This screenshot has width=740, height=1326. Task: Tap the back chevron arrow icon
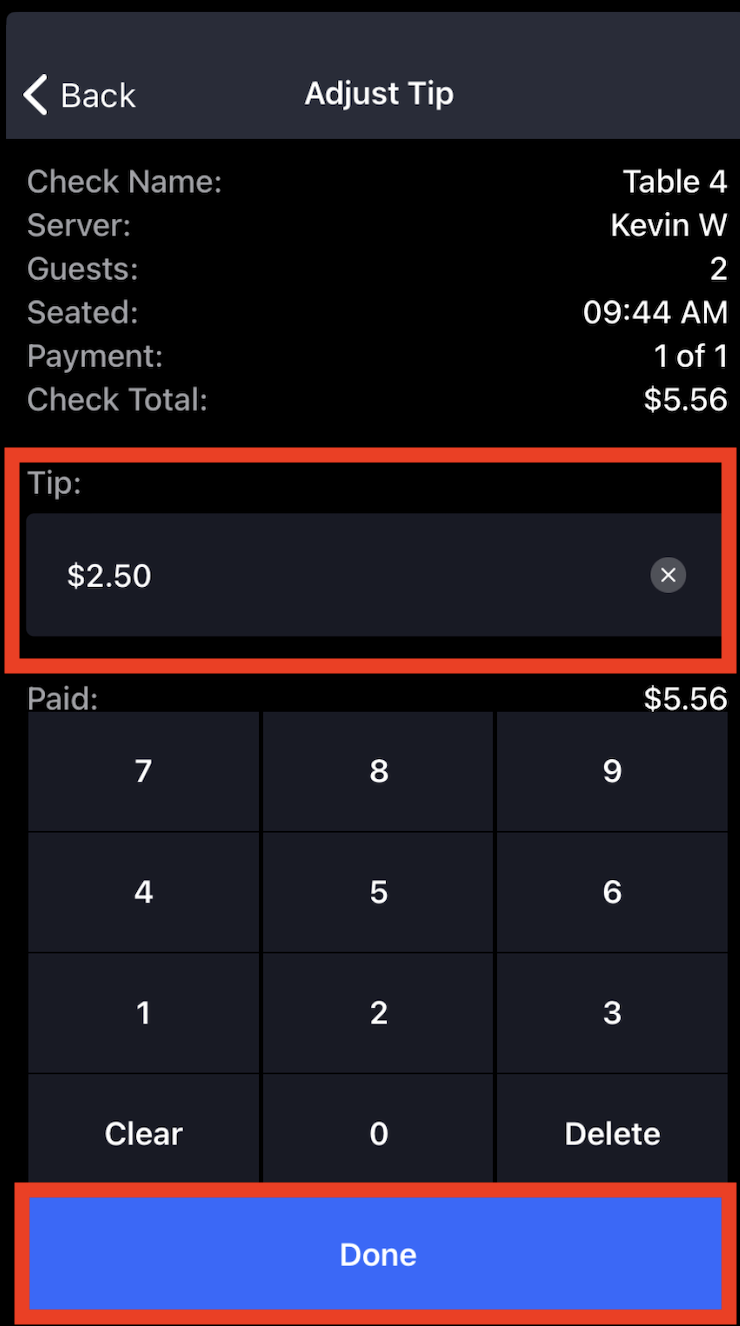tap(33, 94)
